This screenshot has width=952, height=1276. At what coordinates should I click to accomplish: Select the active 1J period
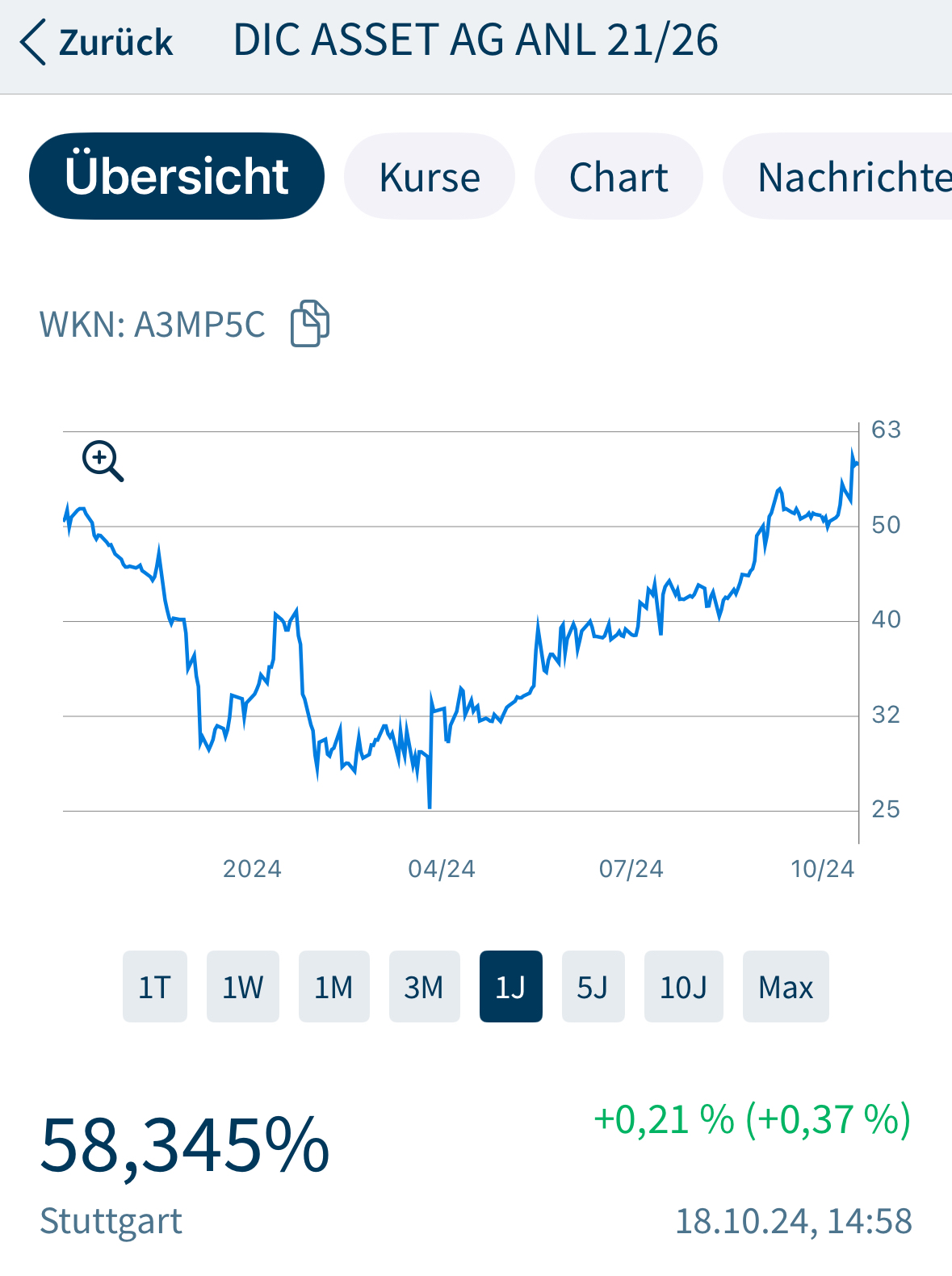510,986
